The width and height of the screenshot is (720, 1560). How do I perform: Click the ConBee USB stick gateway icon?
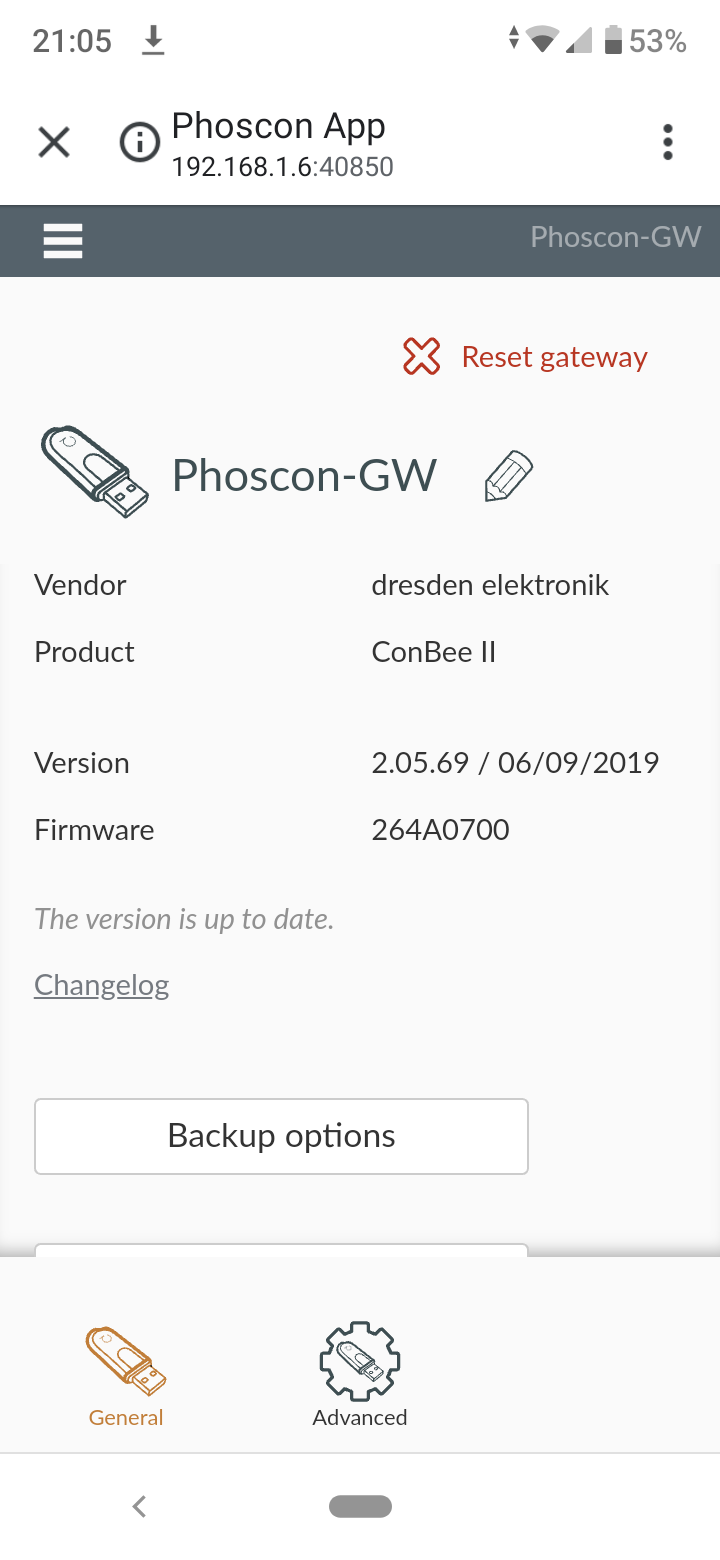pos(95,470)
